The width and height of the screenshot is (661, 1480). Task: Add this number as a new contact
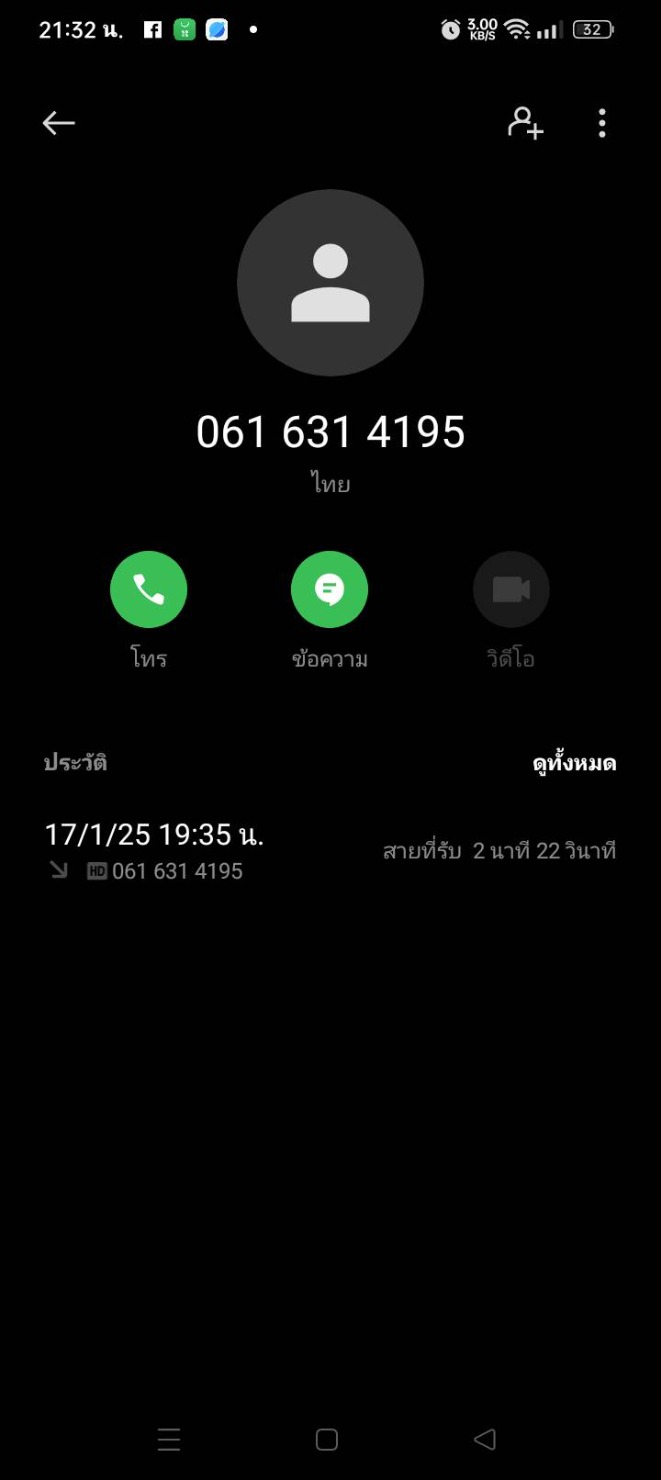coord(525,123)
